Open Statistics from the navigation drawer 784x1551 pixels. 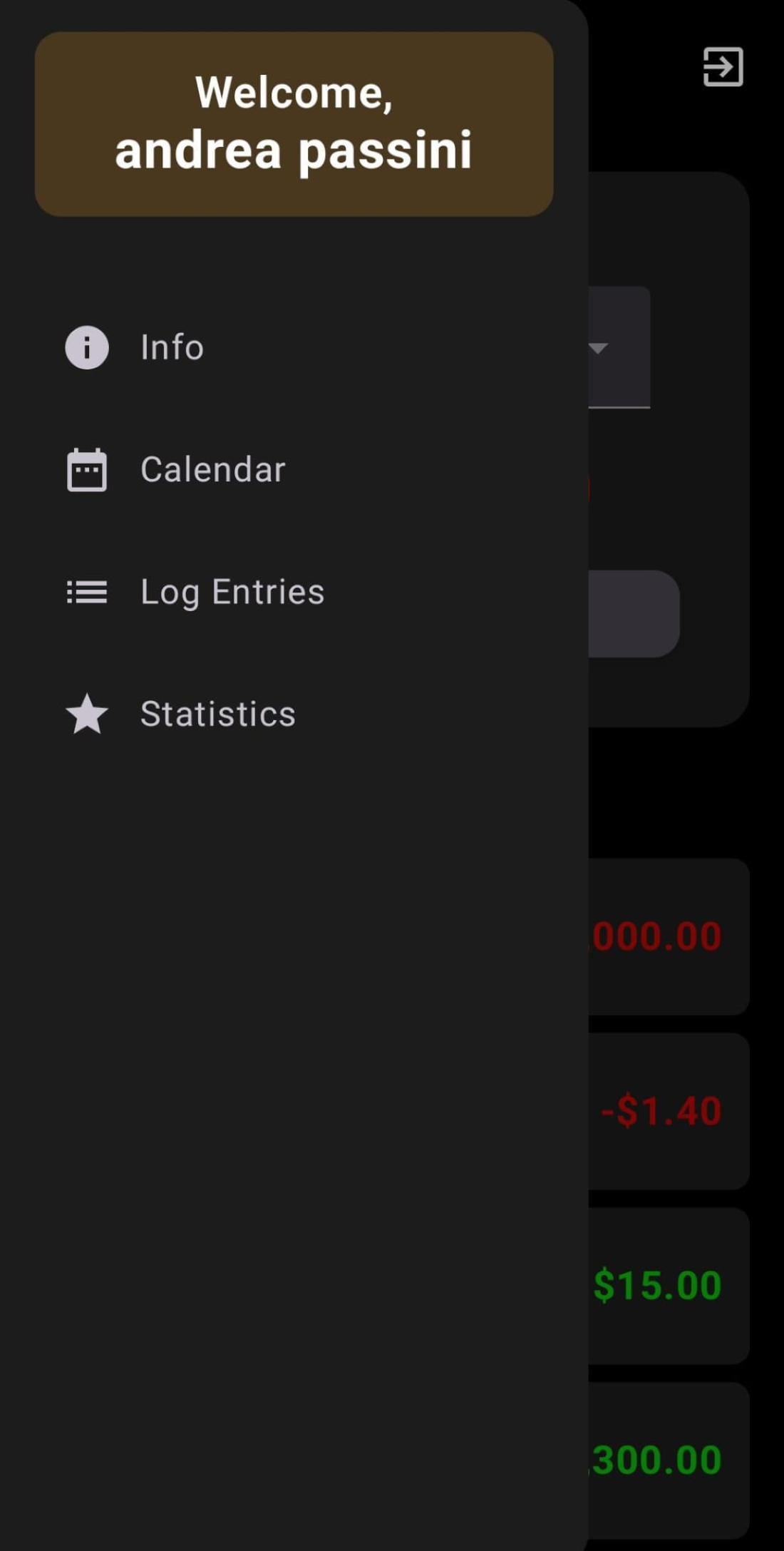217,713
